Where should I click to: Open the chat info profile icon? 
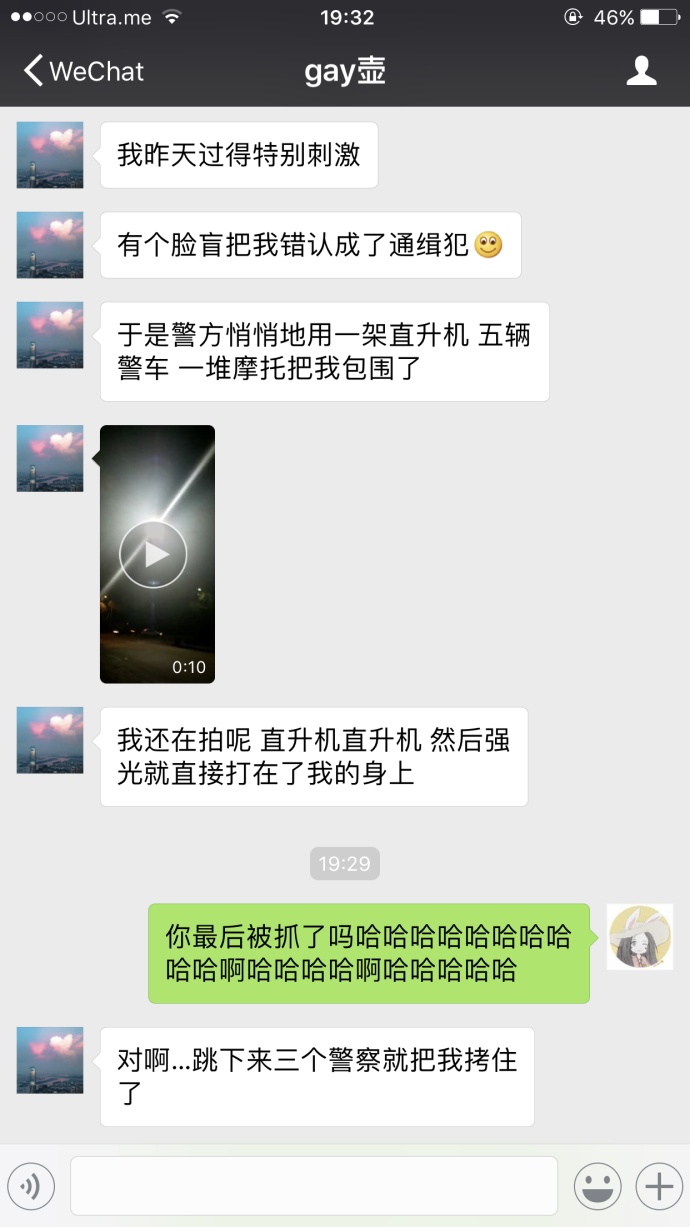click(x=641, y=71)
